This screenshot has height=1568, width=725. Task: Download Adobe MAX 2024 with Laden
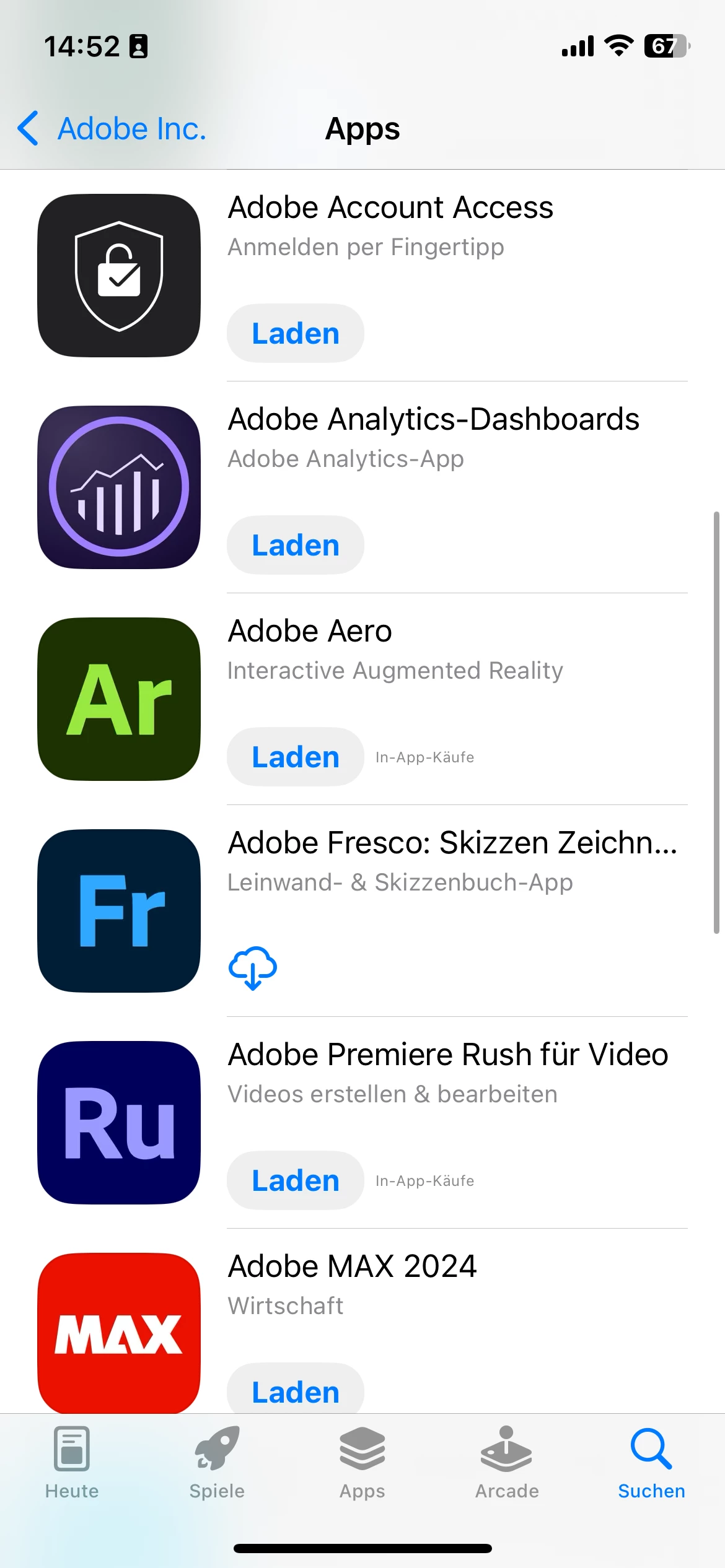pyautogui.click(x=295, y=1391)
